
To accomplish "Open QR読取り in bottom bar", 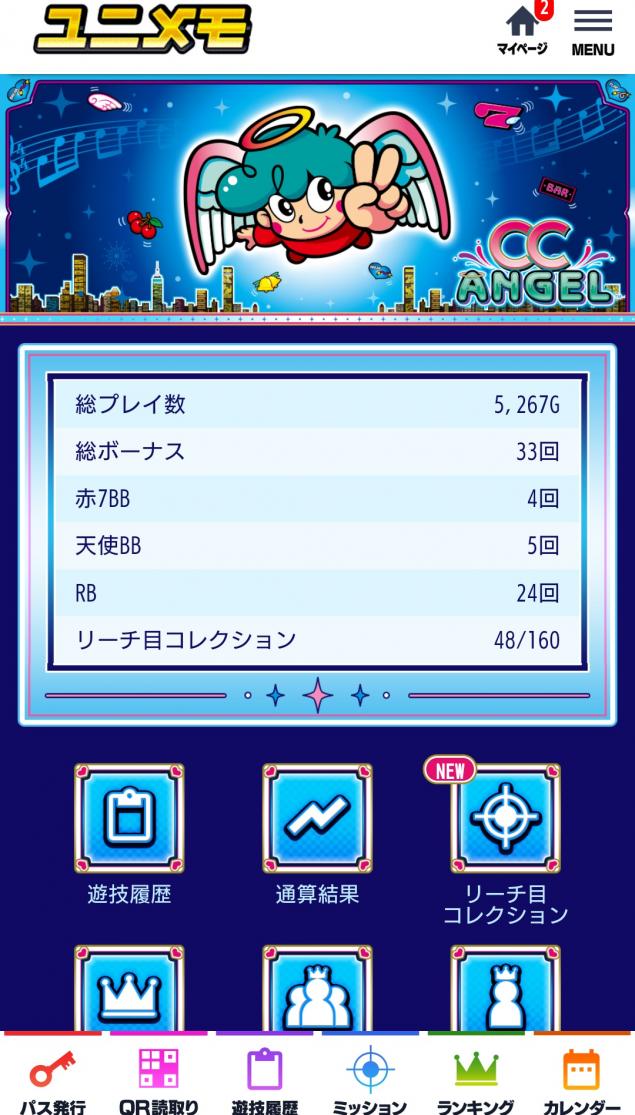I will coord(159,1078).
